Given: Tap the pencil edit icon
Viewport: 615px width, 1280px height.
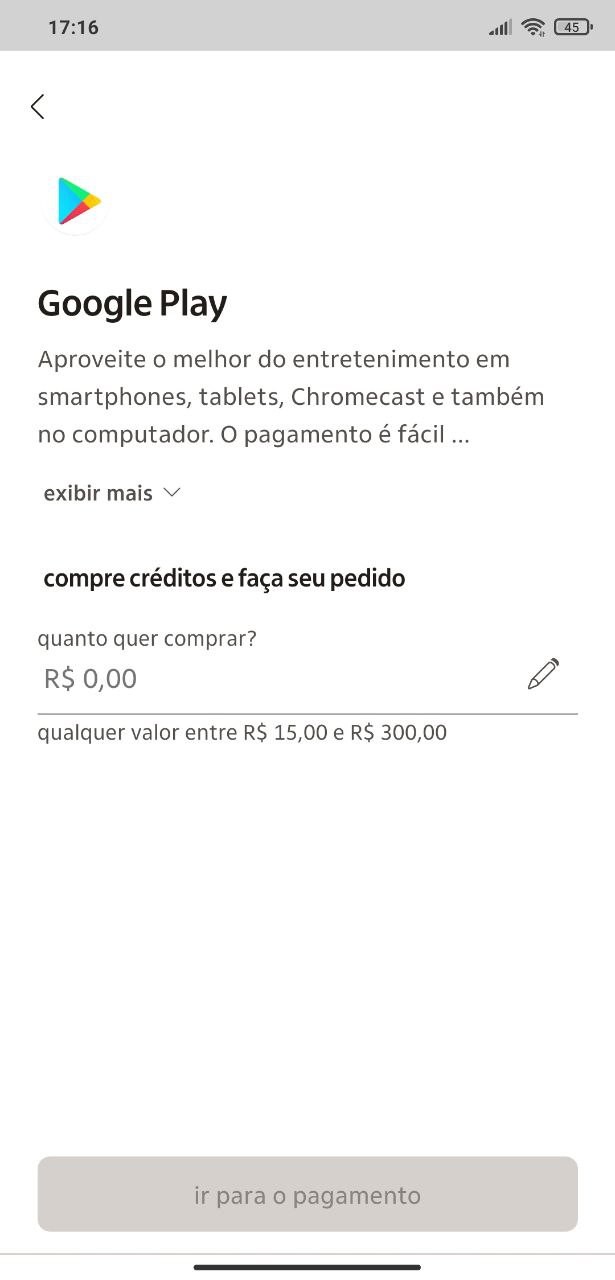Looking at the screenshot, I should 543,675.
